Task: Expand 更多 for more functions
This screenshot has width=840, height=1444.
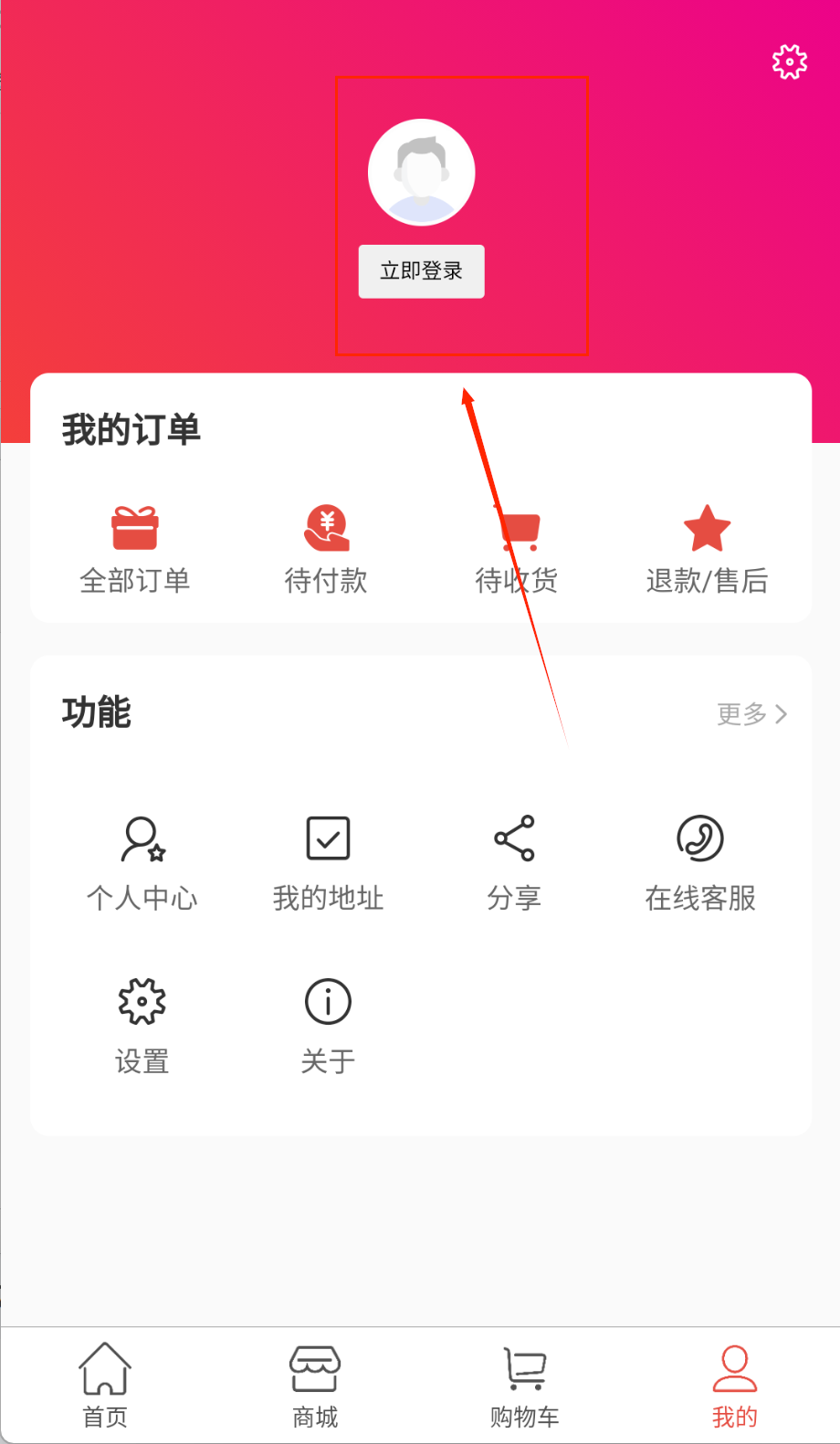Action: coord(751,713)
